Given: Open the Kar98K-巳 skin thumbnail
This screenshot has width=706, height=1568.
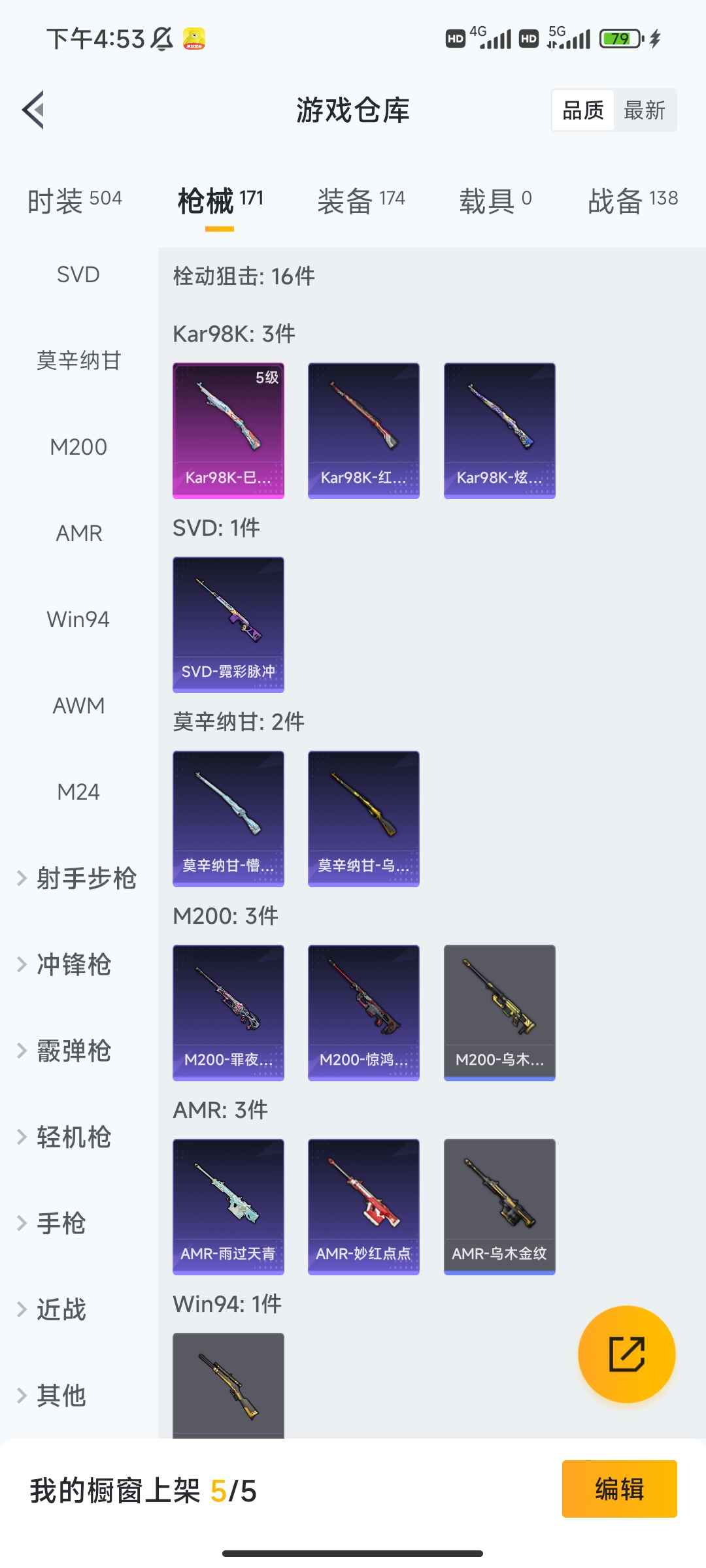Looking at the screenshot, I should tap(228, 429).
